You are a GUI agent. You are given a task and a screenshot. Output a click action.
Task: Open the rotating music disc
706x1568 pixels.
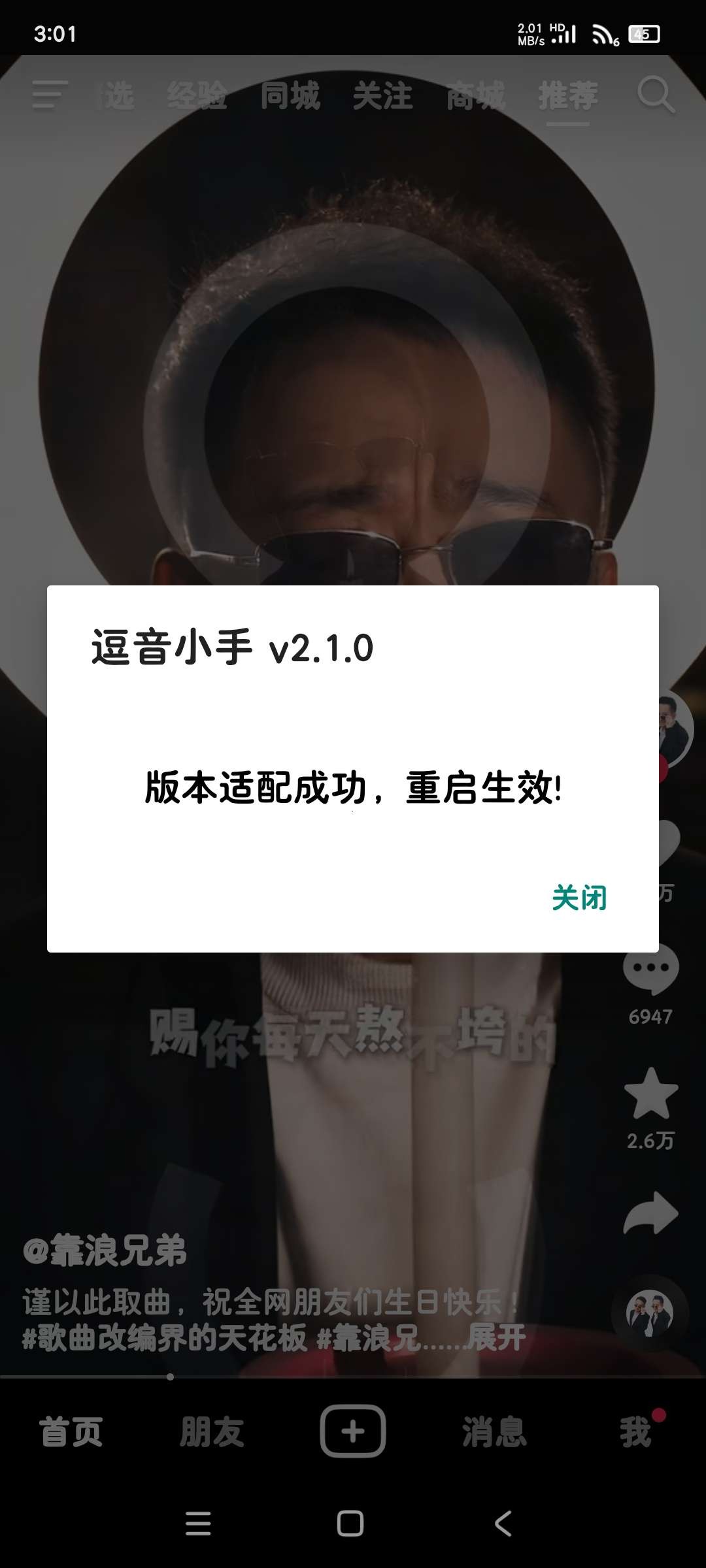[649, 1312]
